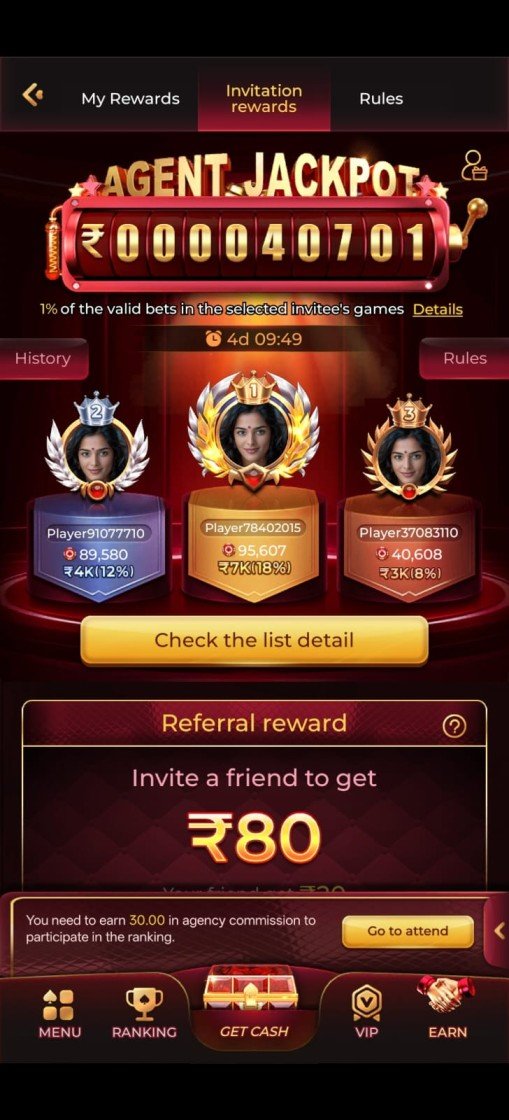Screen dimensions: 509x1120
Task: Go to the VIP section
Action: [366, 1013]
